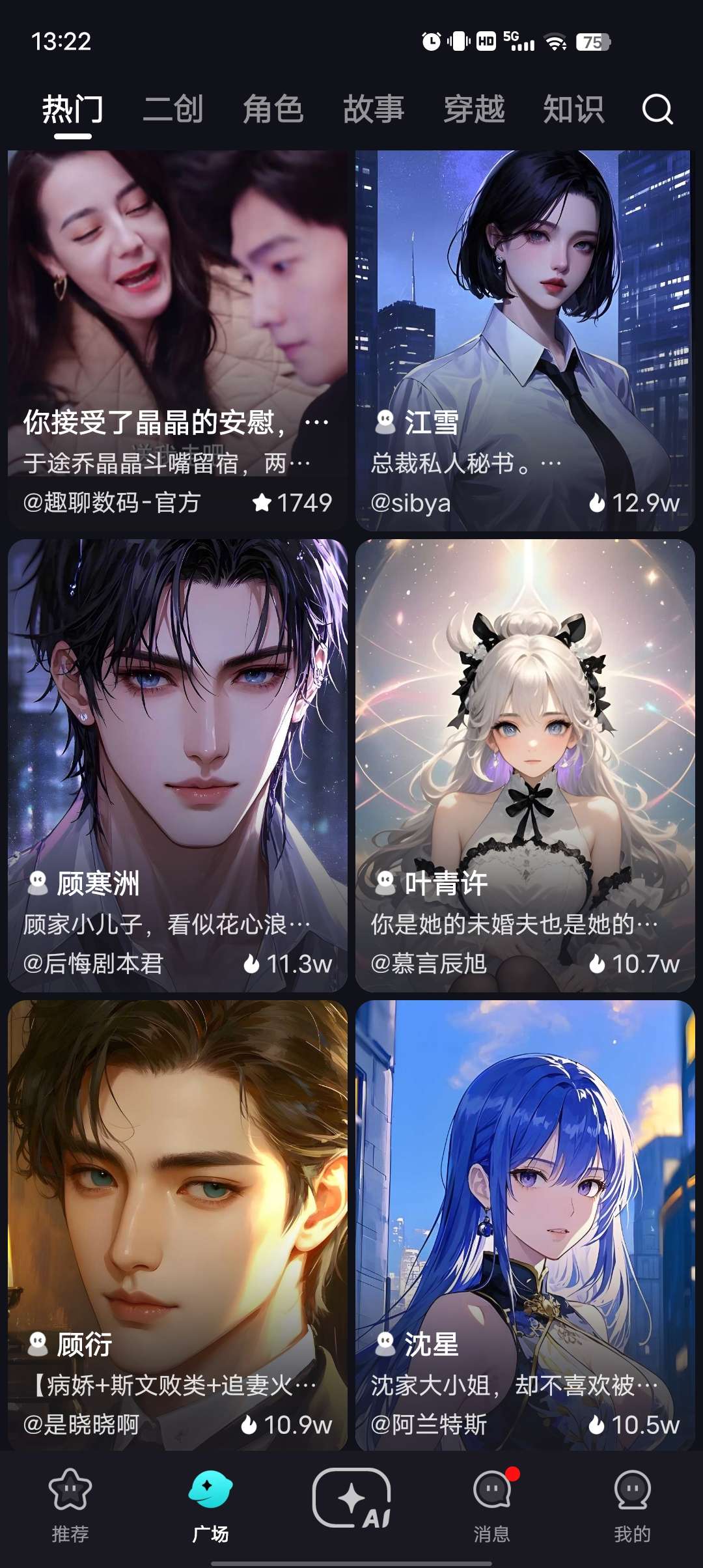703x1568 pixels.
Task: Open the 沈星 character card
Action: coord(525,1224)
